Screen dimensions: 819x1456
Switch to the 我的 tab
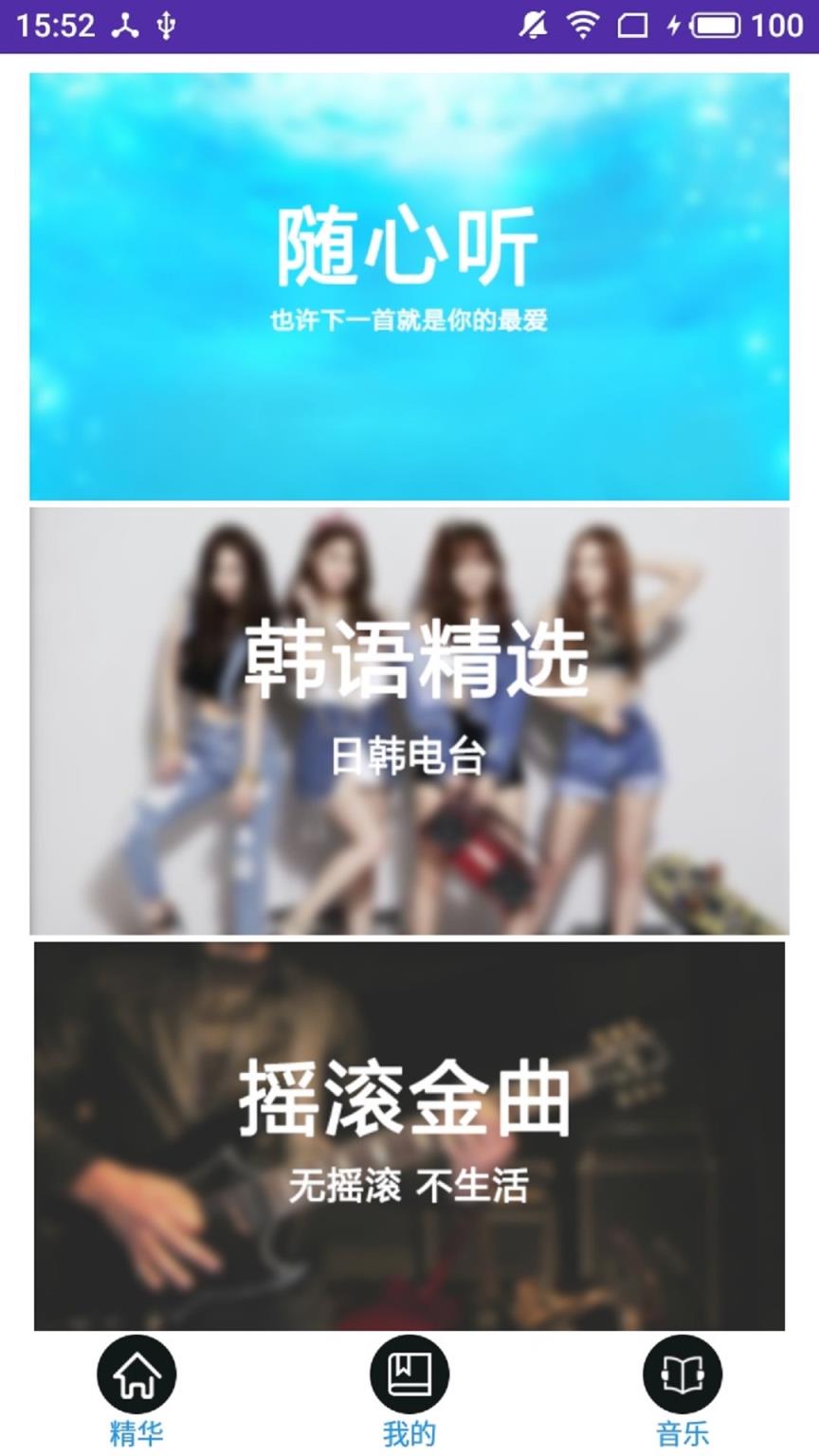pos(409,1390)
